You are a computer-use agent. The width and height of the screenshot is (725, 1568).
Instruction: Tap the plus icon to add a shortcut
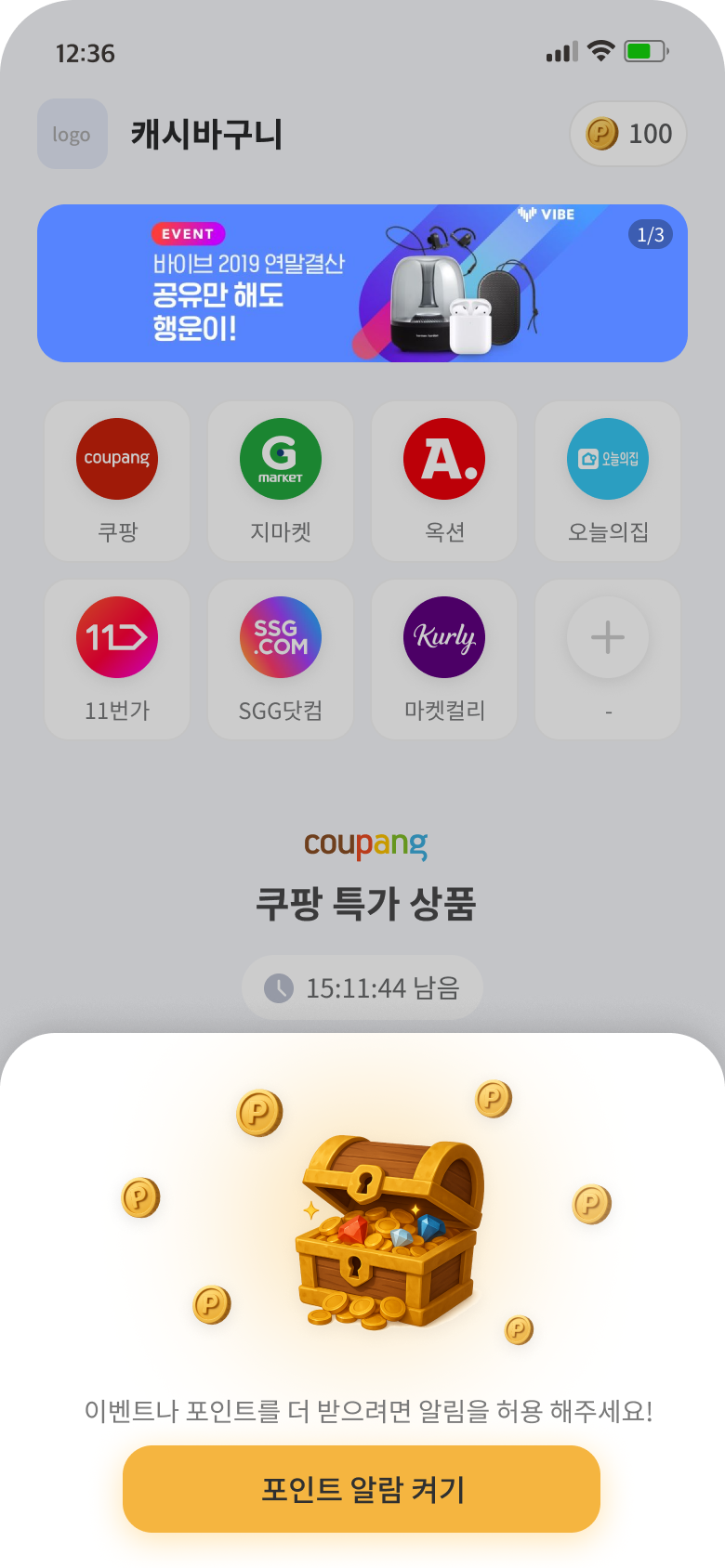(608, 637)
